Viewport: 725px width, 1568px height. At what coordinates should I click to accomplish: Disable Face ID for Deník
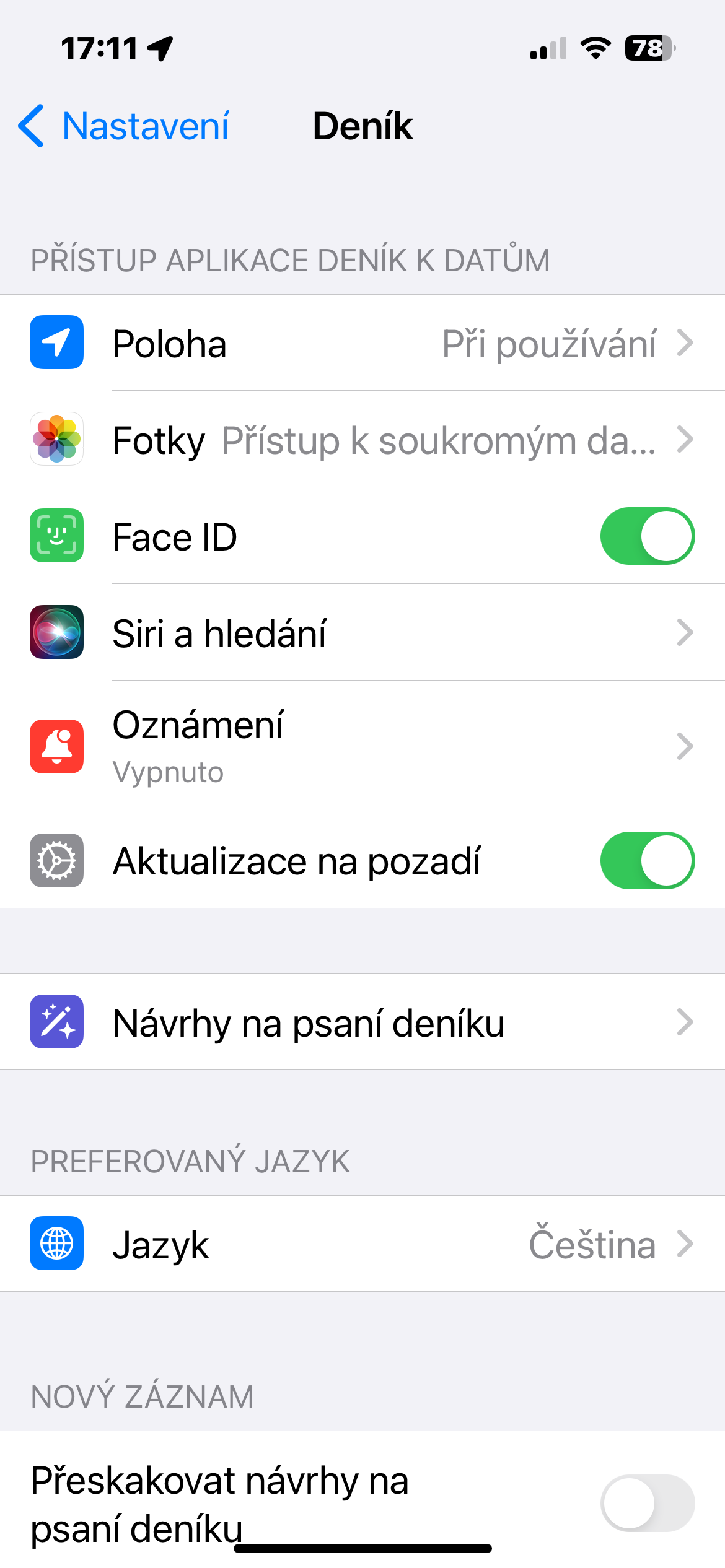pyautogui.click(x=647, y=536)
